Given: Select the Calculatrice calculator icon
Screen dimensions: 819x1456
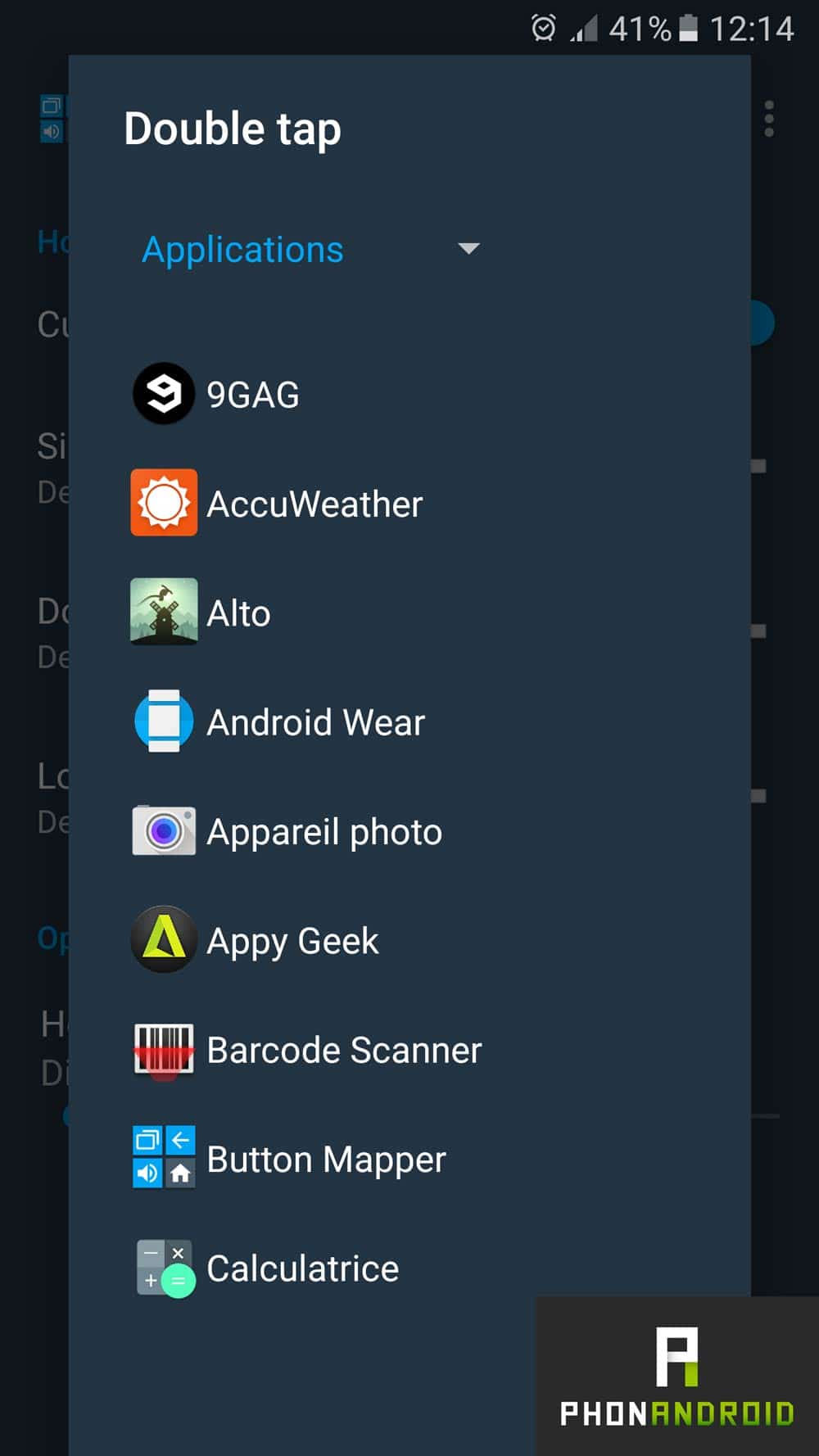Looking at the screenshot, I should (x=163, y=1268).
